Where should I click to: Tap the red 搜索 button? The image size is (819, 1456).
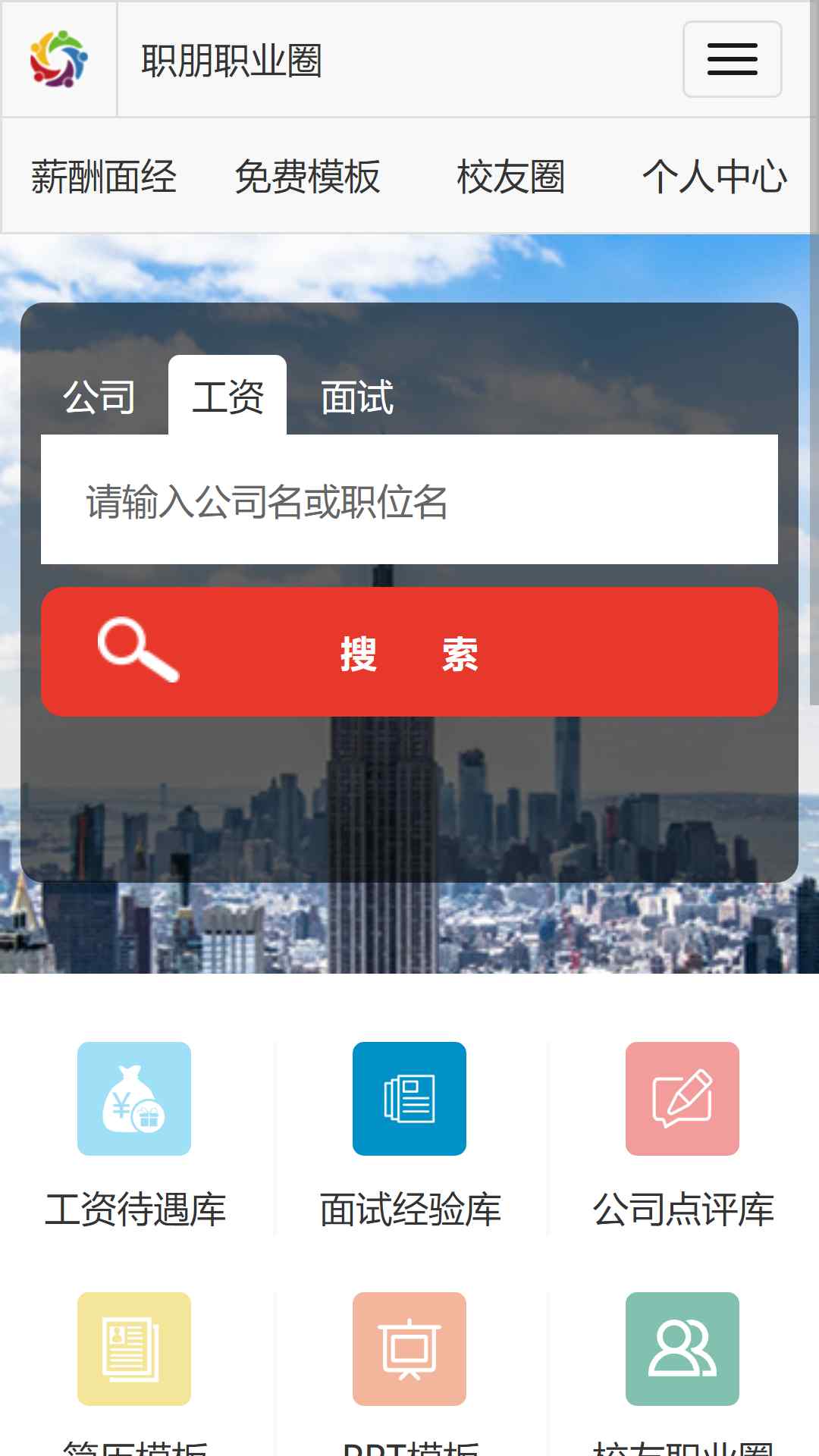409,651
